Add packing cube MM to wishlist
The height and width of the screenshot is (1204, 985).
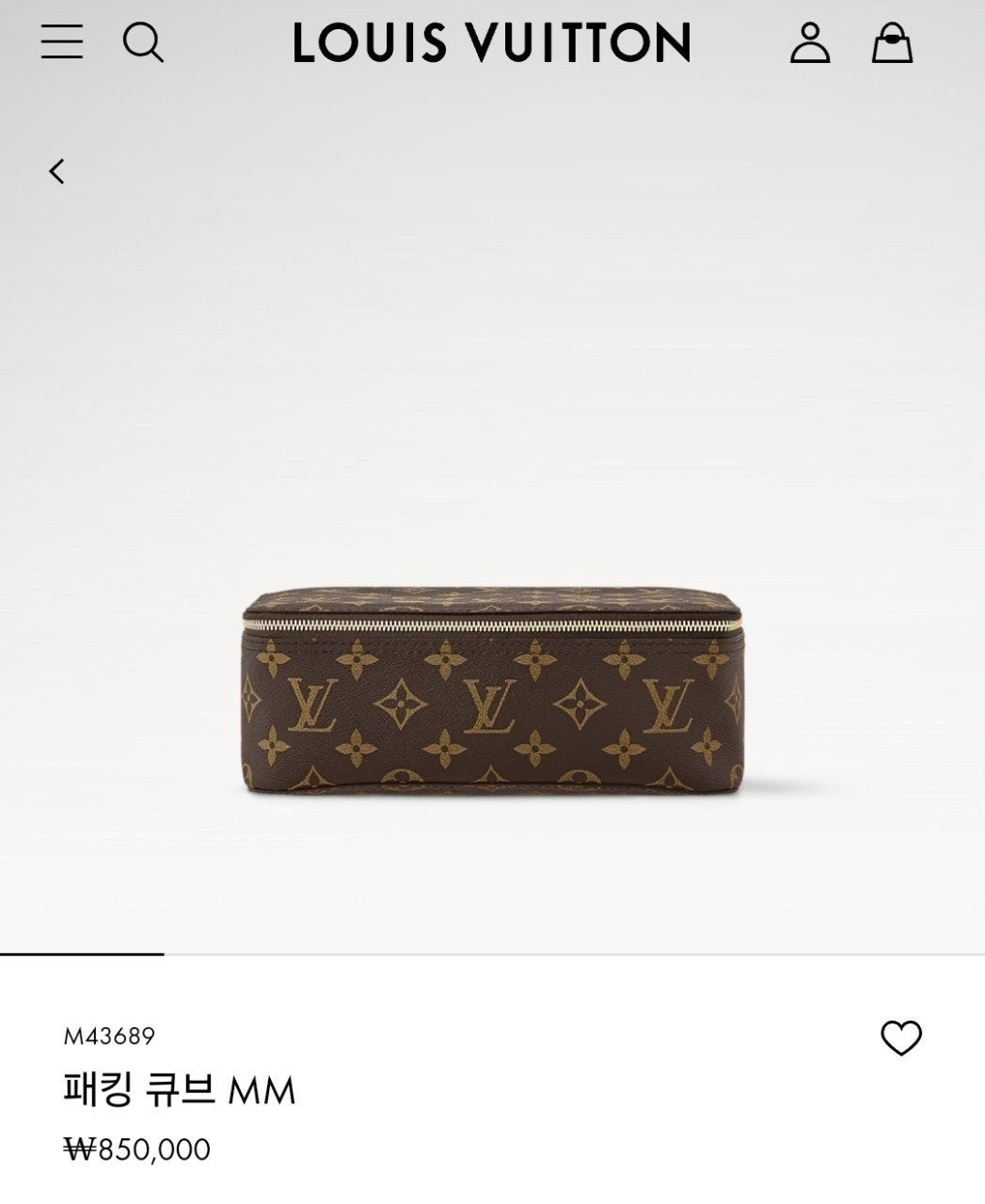[900, 1038]
